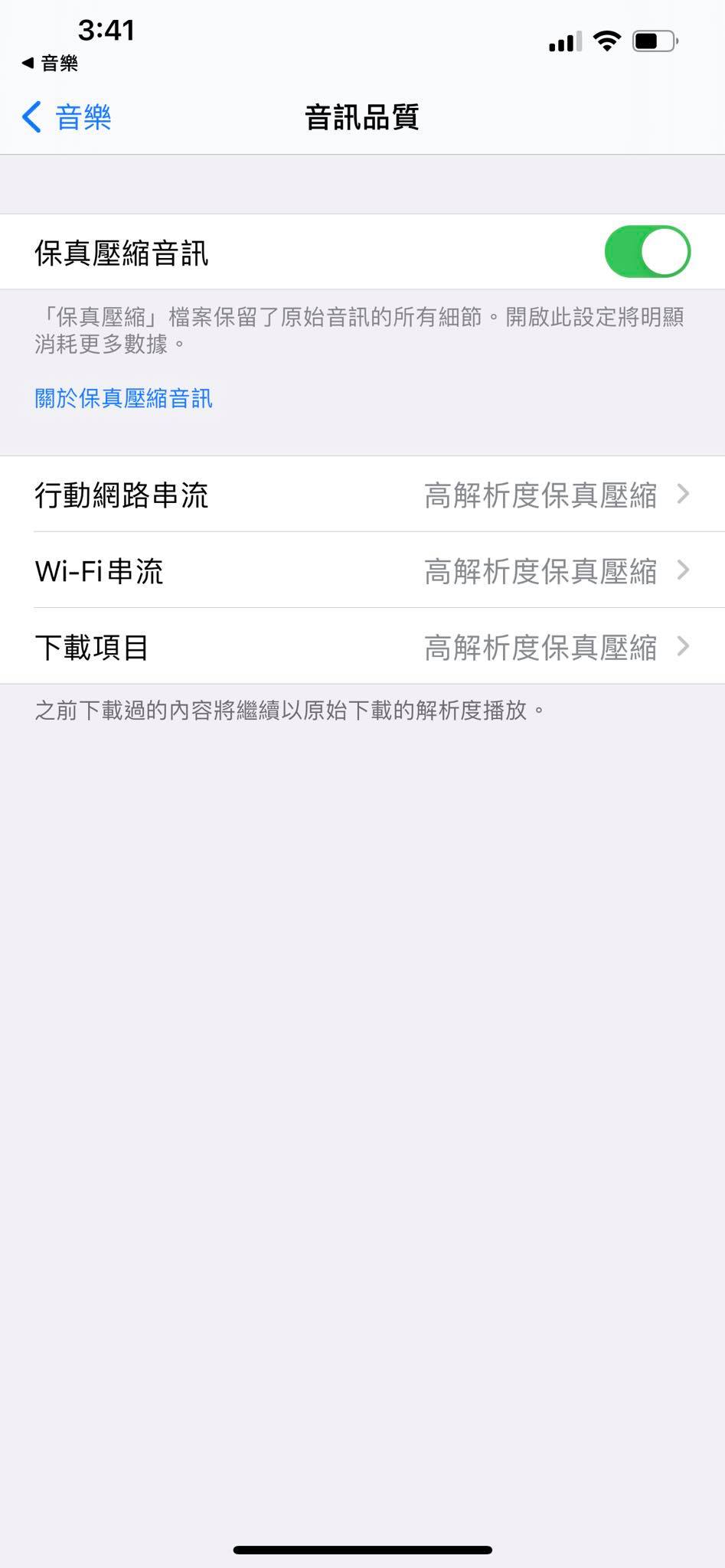
Task: Open 下載項目 quality options
Action: click(362, 646)
